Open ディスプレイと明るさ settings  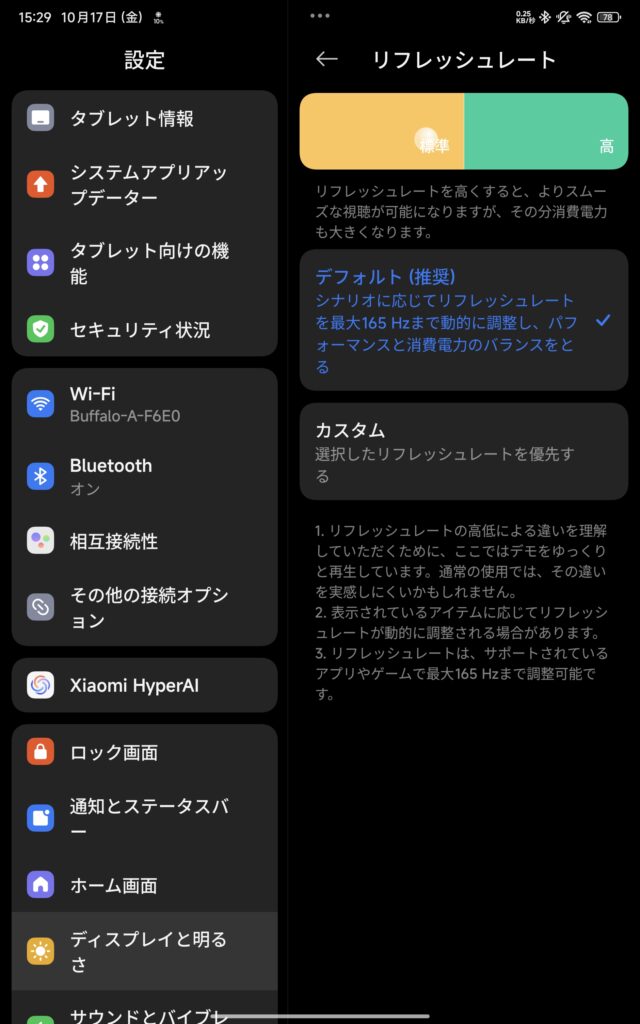[144, 951]
